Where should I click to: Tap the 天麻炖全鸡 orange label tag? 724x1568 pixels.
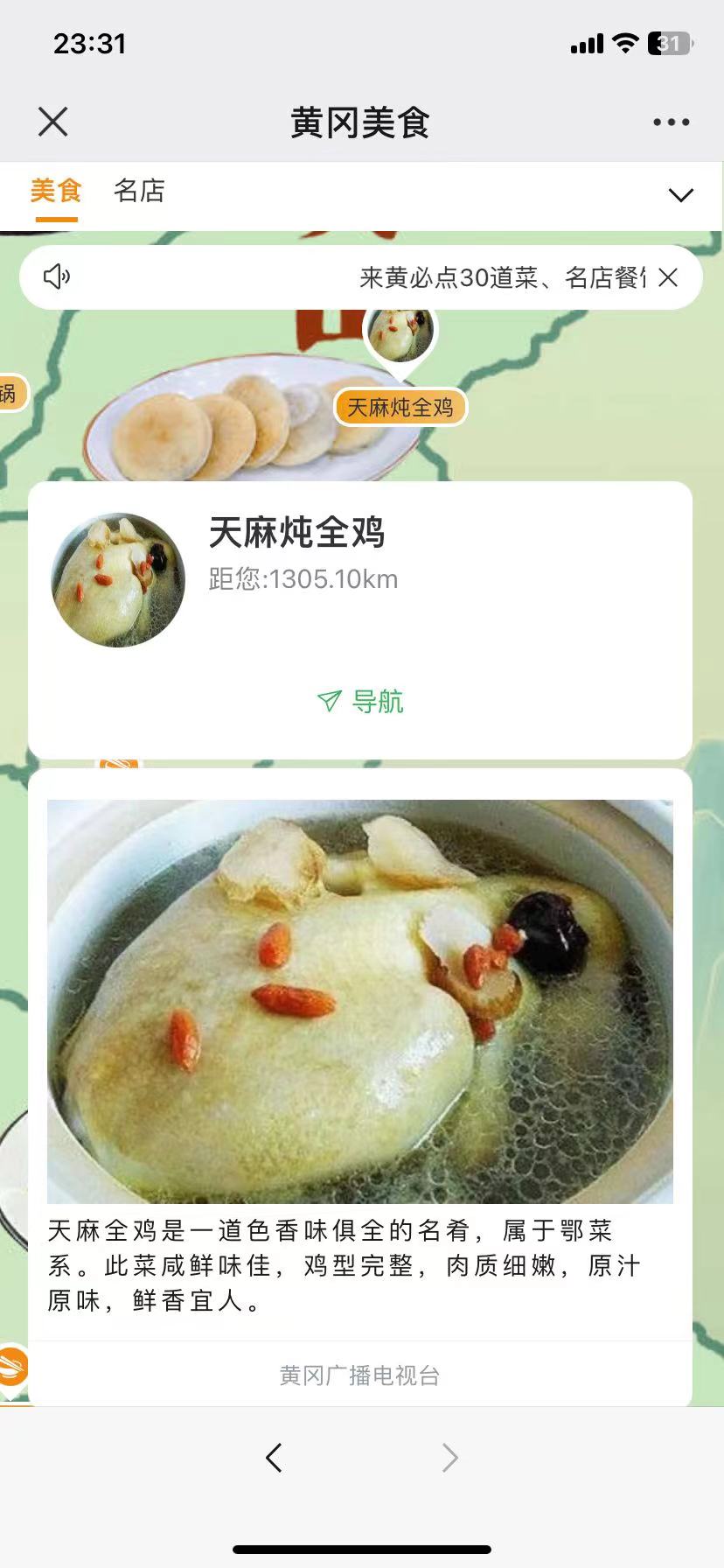click(400, 407)
